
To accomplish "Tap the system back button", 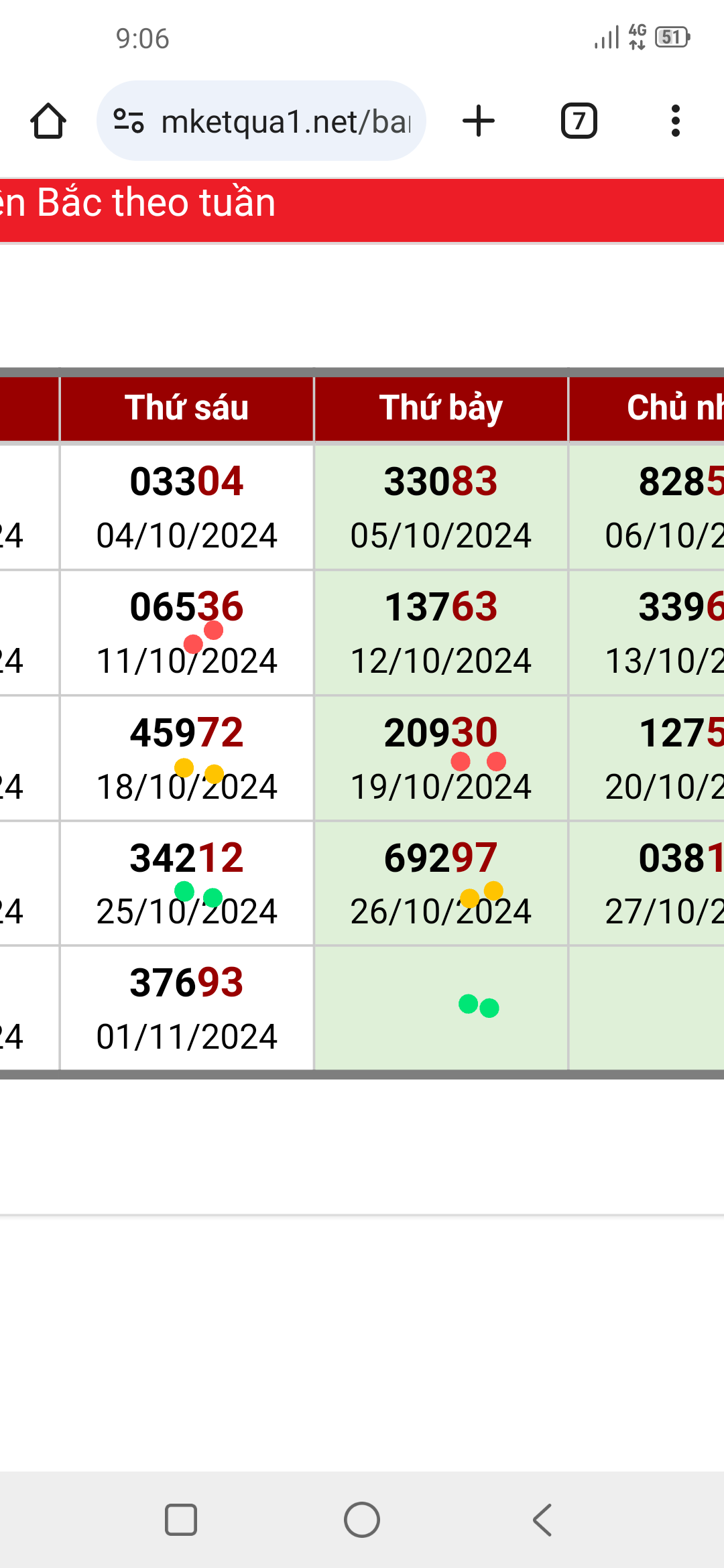I will [x=542, y=1520].
